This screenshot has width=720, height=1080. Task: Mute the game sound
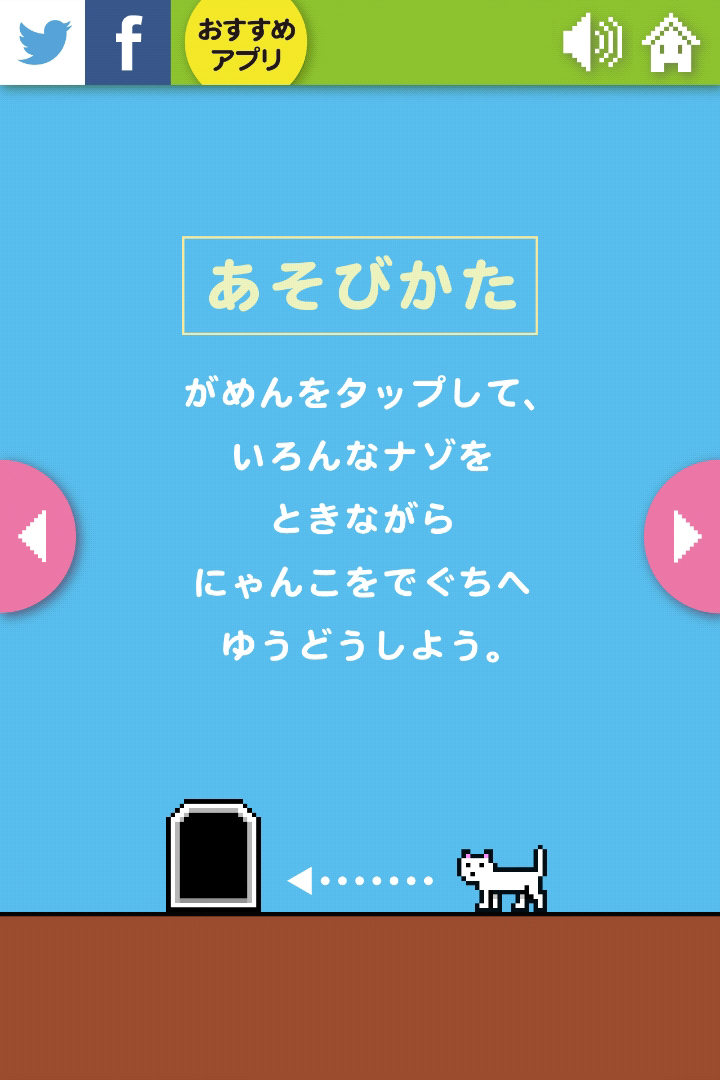coord(591,43)
